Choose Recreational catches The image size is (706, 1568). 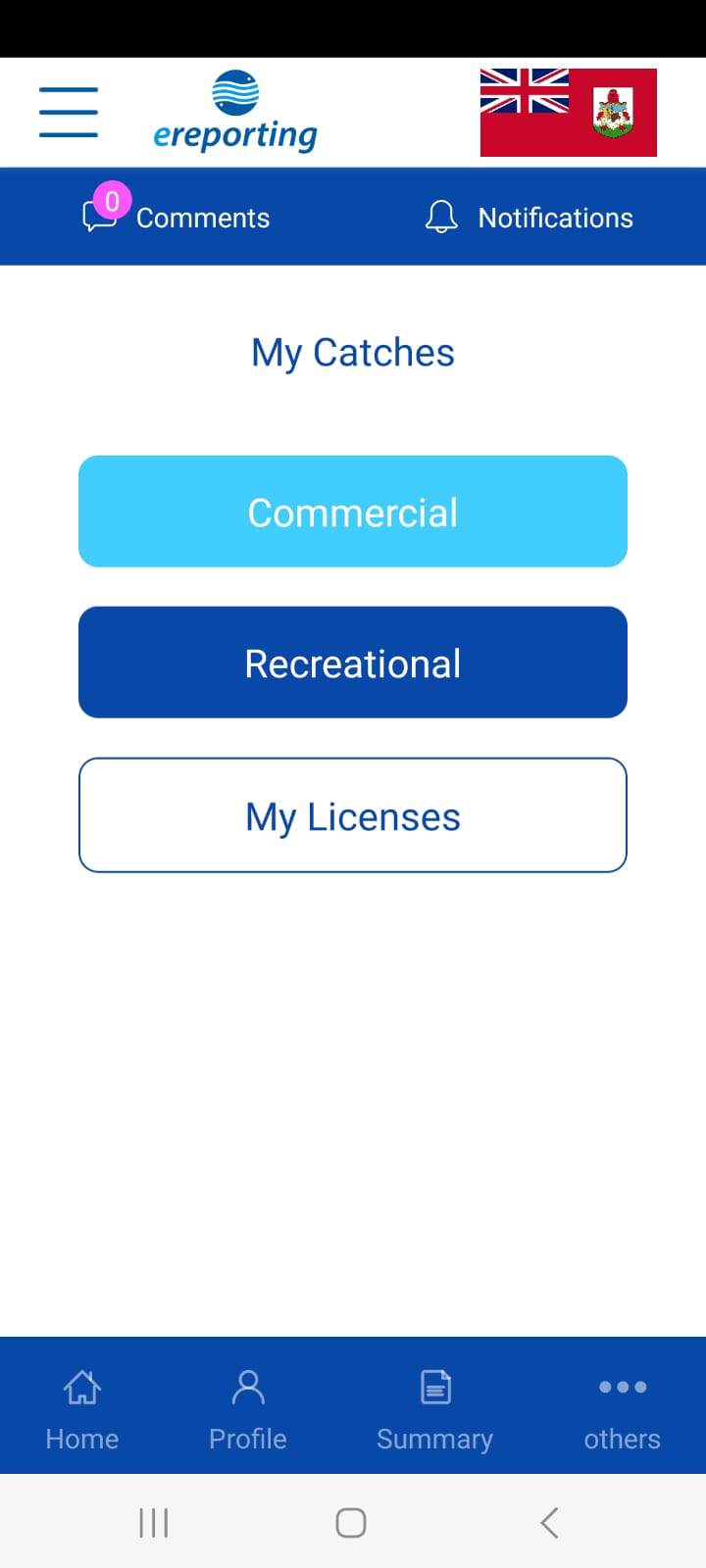coord(353,662)
